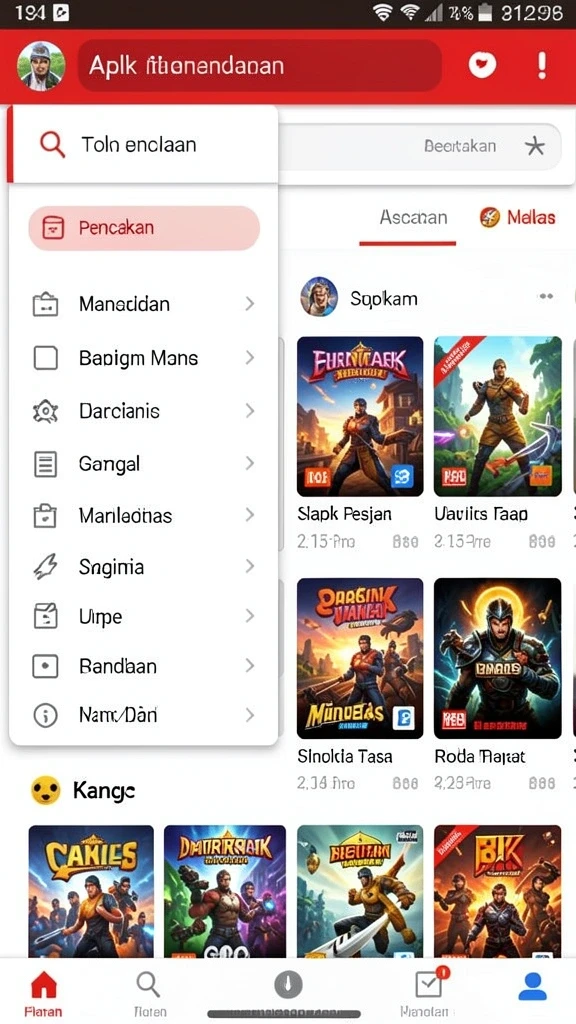
Task: Switch to the Ascanan tab
Action: pos(413,217)
